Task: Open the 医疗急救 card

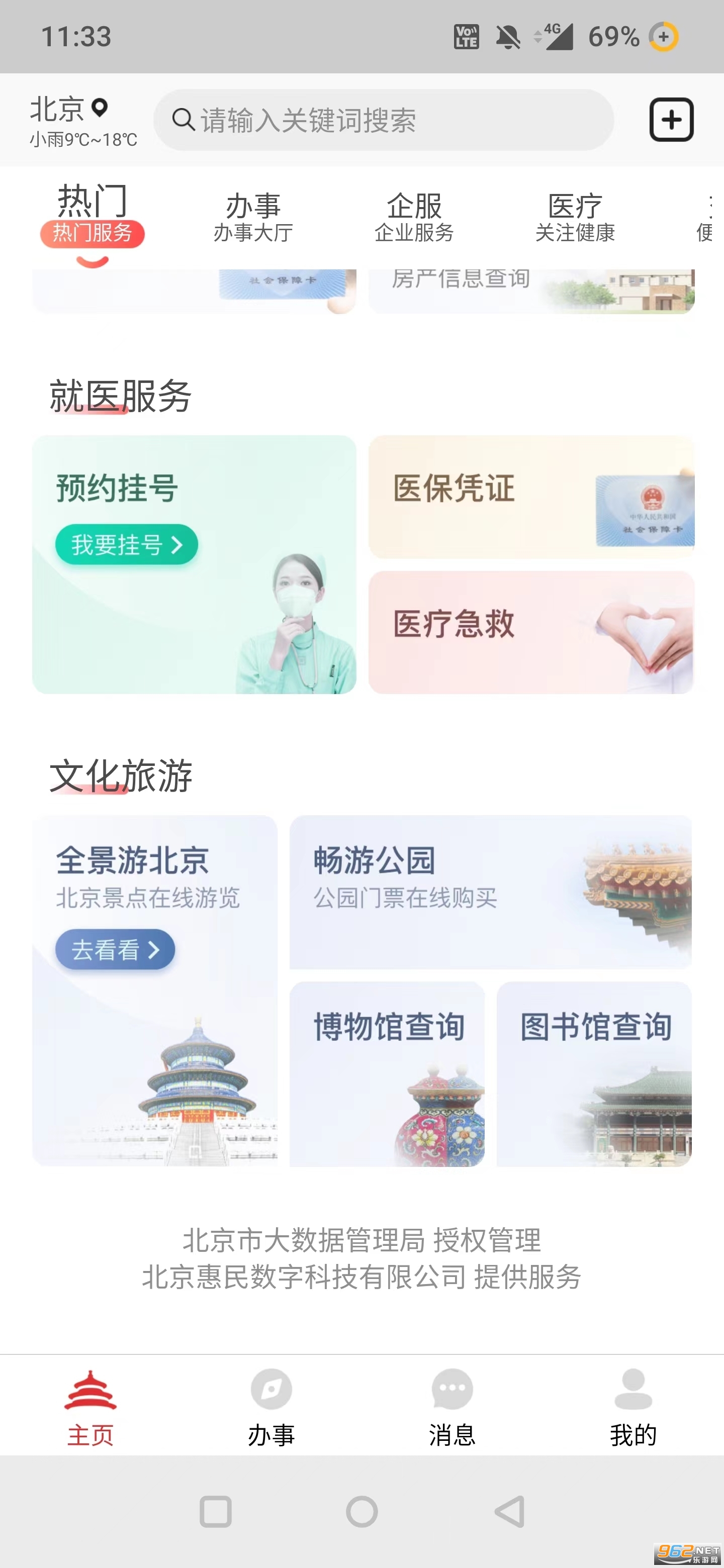Action: click(x=531, y=632)
